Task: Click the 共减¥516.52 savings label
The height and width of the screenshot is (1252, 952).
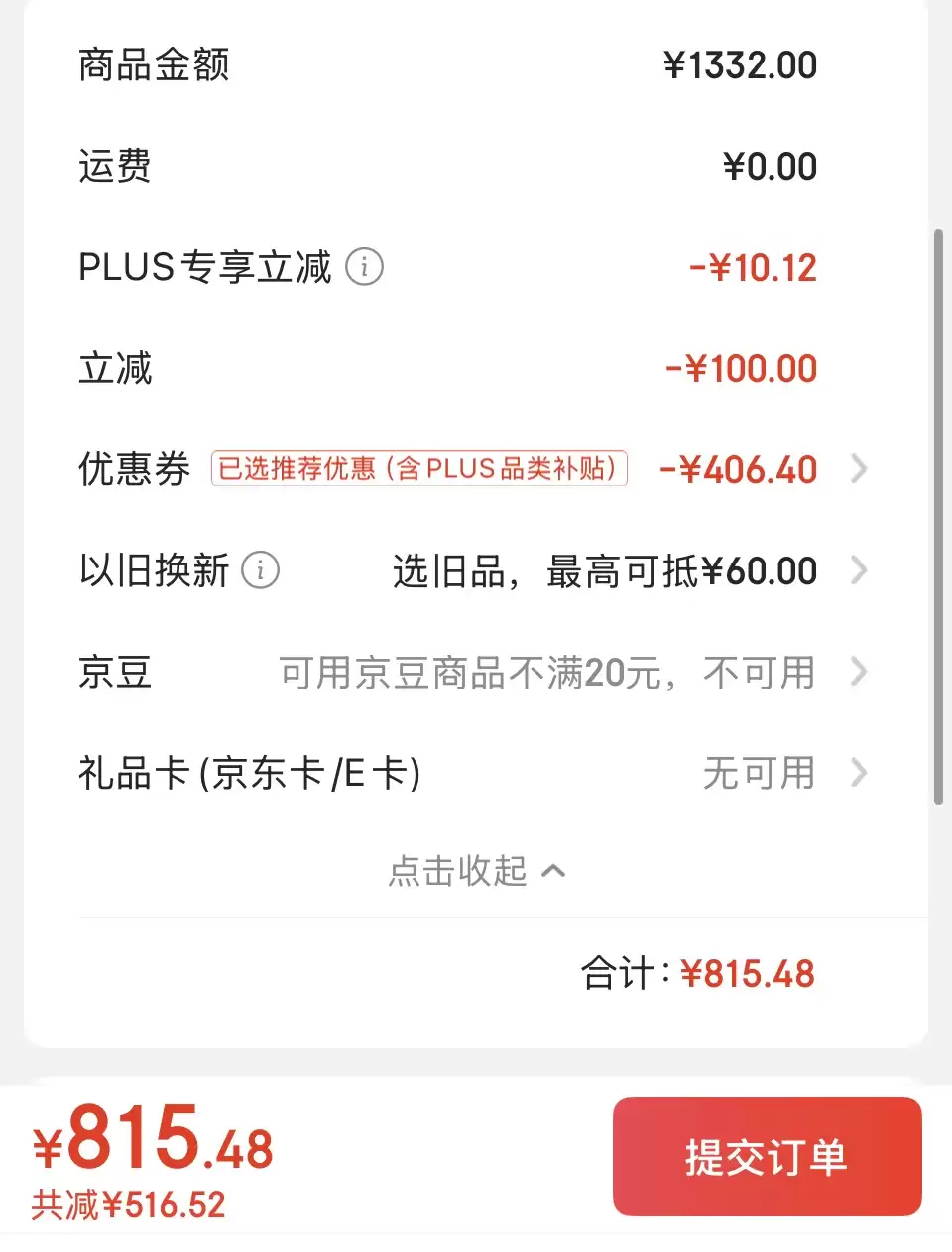Action: tap(127, 1203)
